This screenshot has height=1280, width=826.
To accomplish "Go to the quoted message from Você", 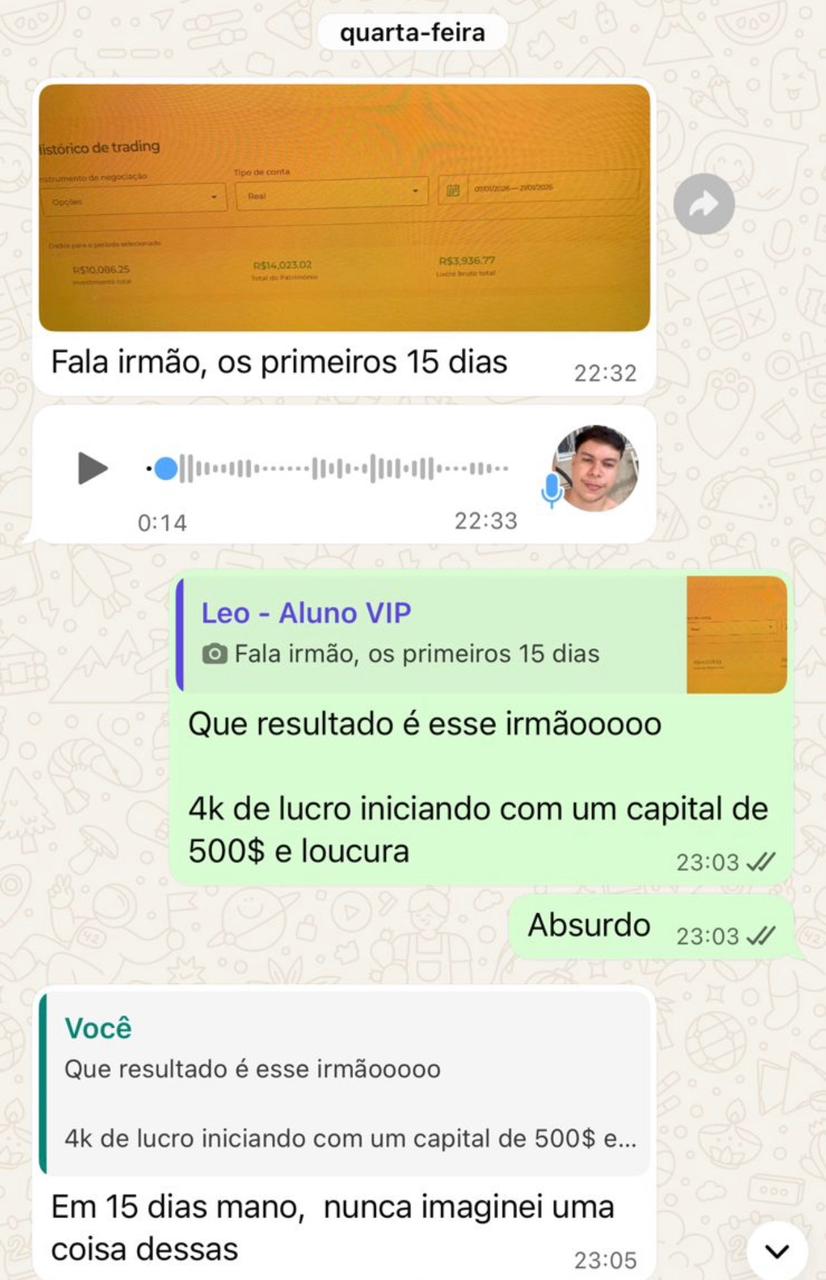I will (x=345, y=1081).
